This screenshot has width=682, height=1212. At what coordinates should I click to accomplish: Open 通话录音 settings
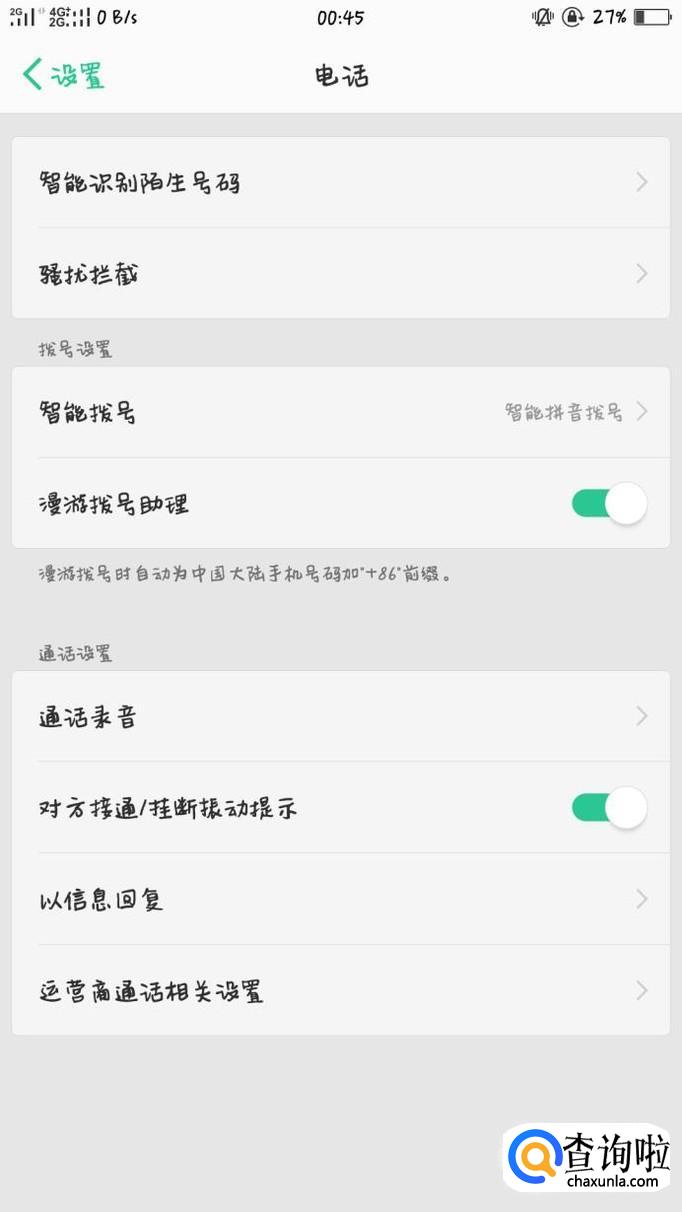click(340, 716)
